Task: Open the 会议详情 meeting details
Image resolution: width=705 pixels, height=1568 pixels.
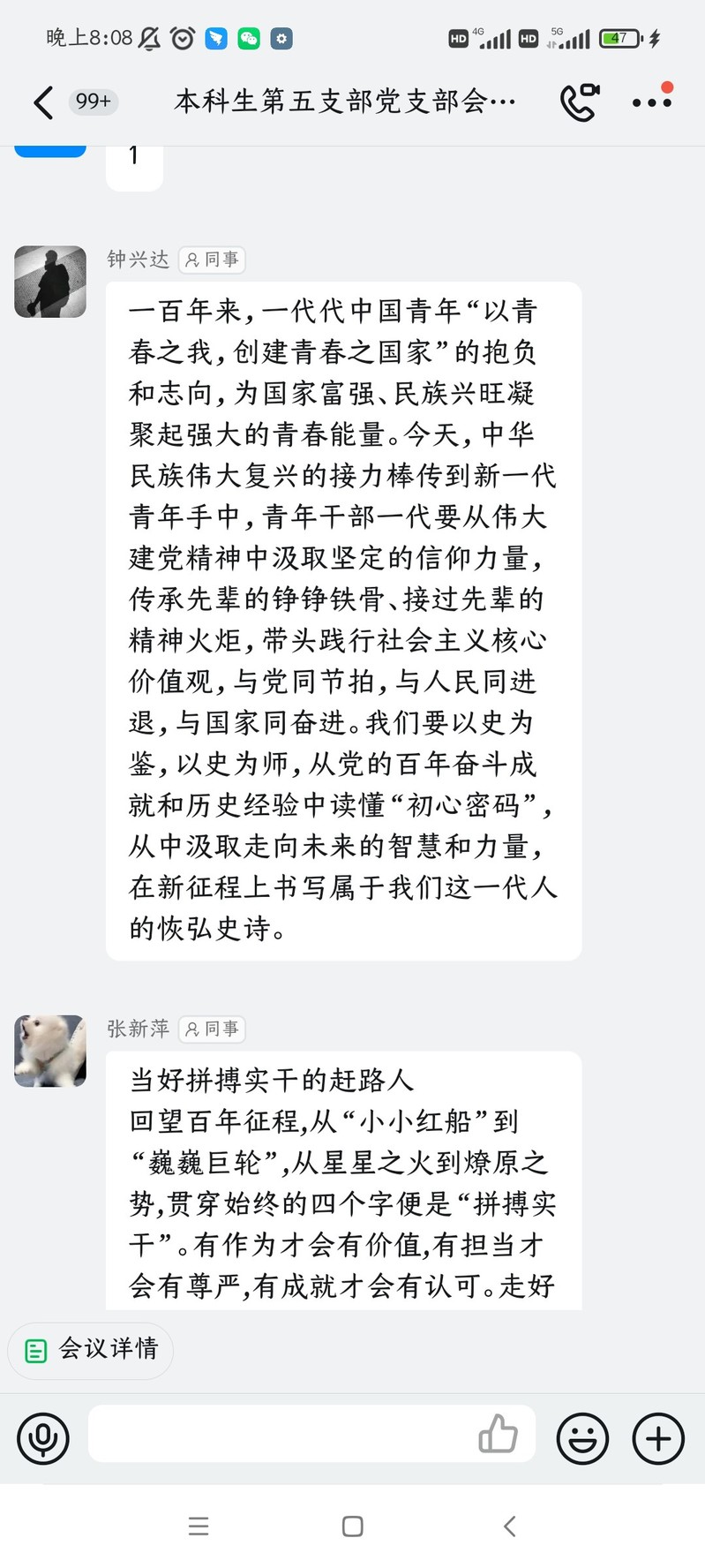Action: click(91, 1349)
